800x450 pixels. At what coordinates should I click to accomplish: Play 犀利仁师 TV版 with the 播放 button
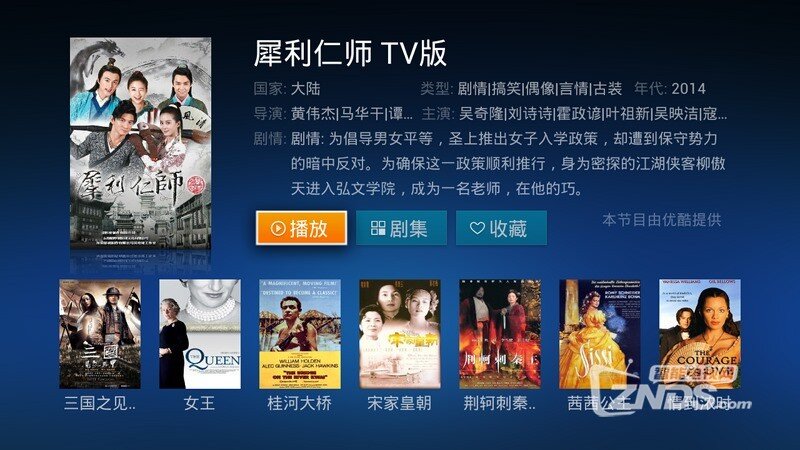point(301,228)
